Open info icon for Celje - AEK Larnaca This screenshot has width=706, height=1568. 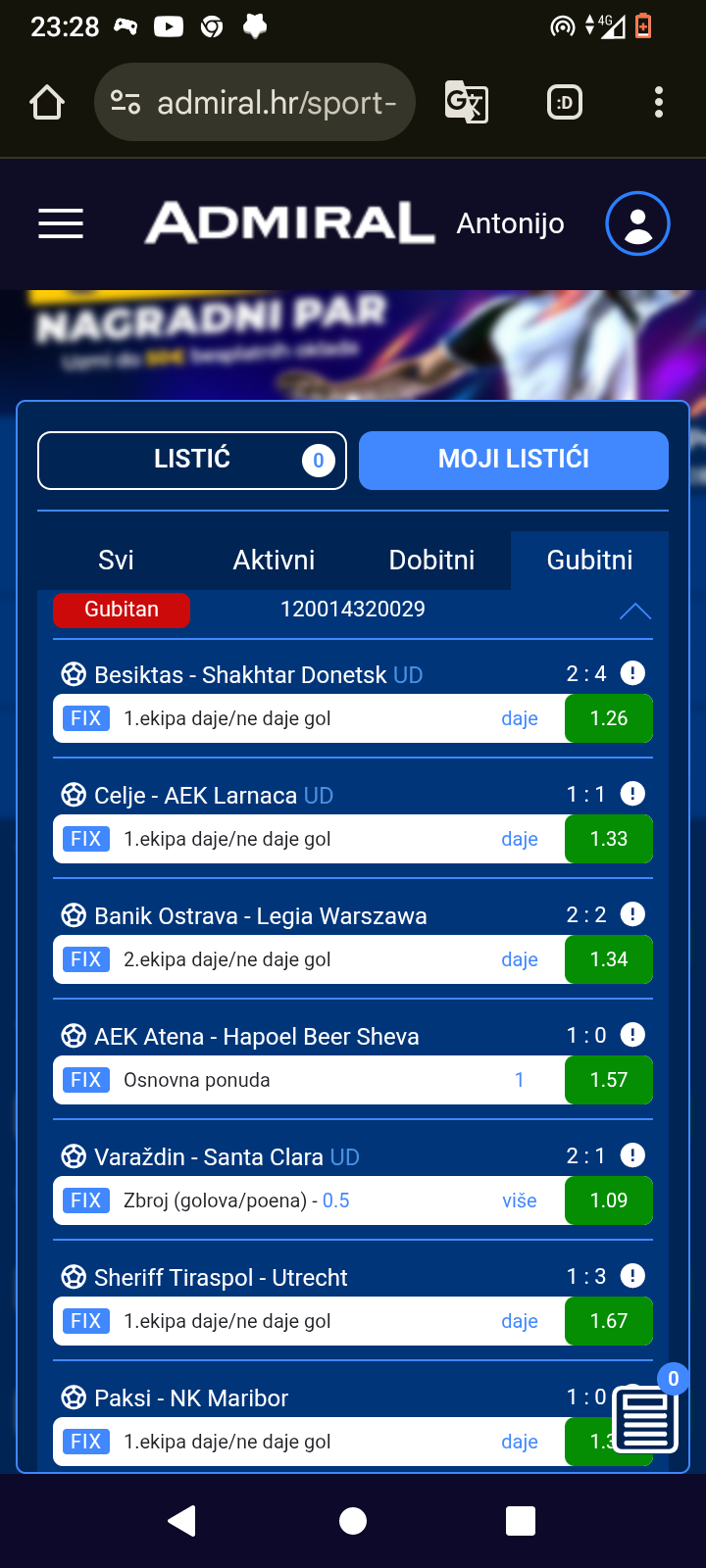click(633, 794)
